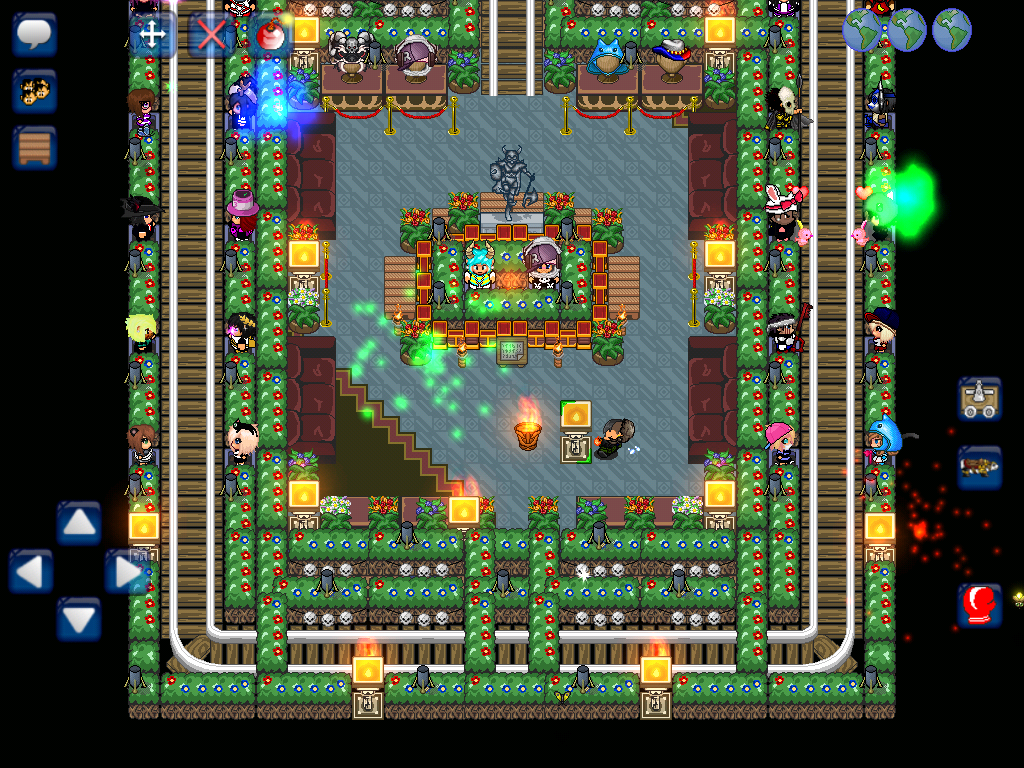The width and height of the screenshot is (1024, 768).
Task: Select the red bomb item
Action: tap(270, 35)
